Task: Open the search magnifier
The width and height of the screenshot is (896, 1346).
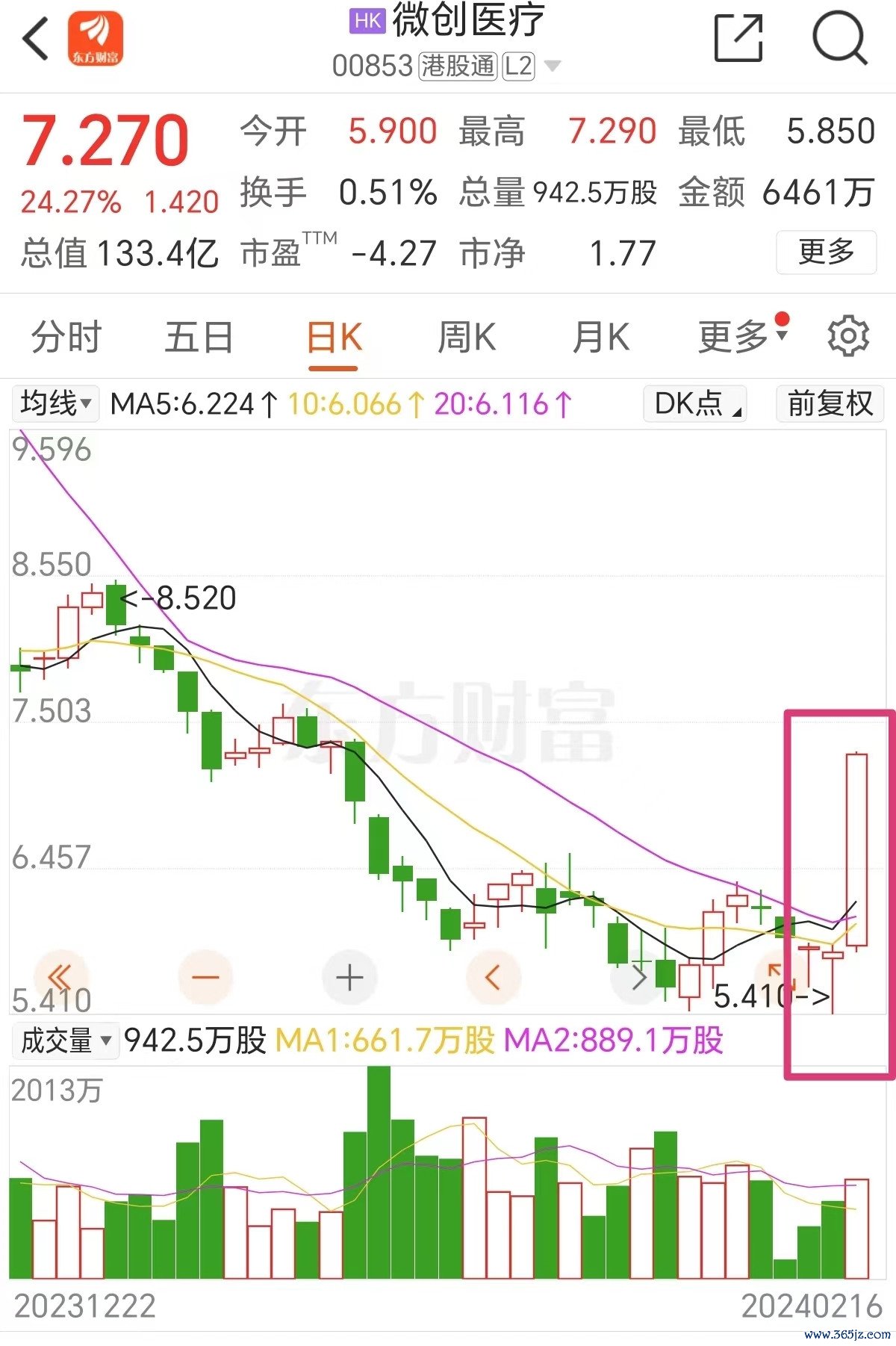Action: click(839, 38)
